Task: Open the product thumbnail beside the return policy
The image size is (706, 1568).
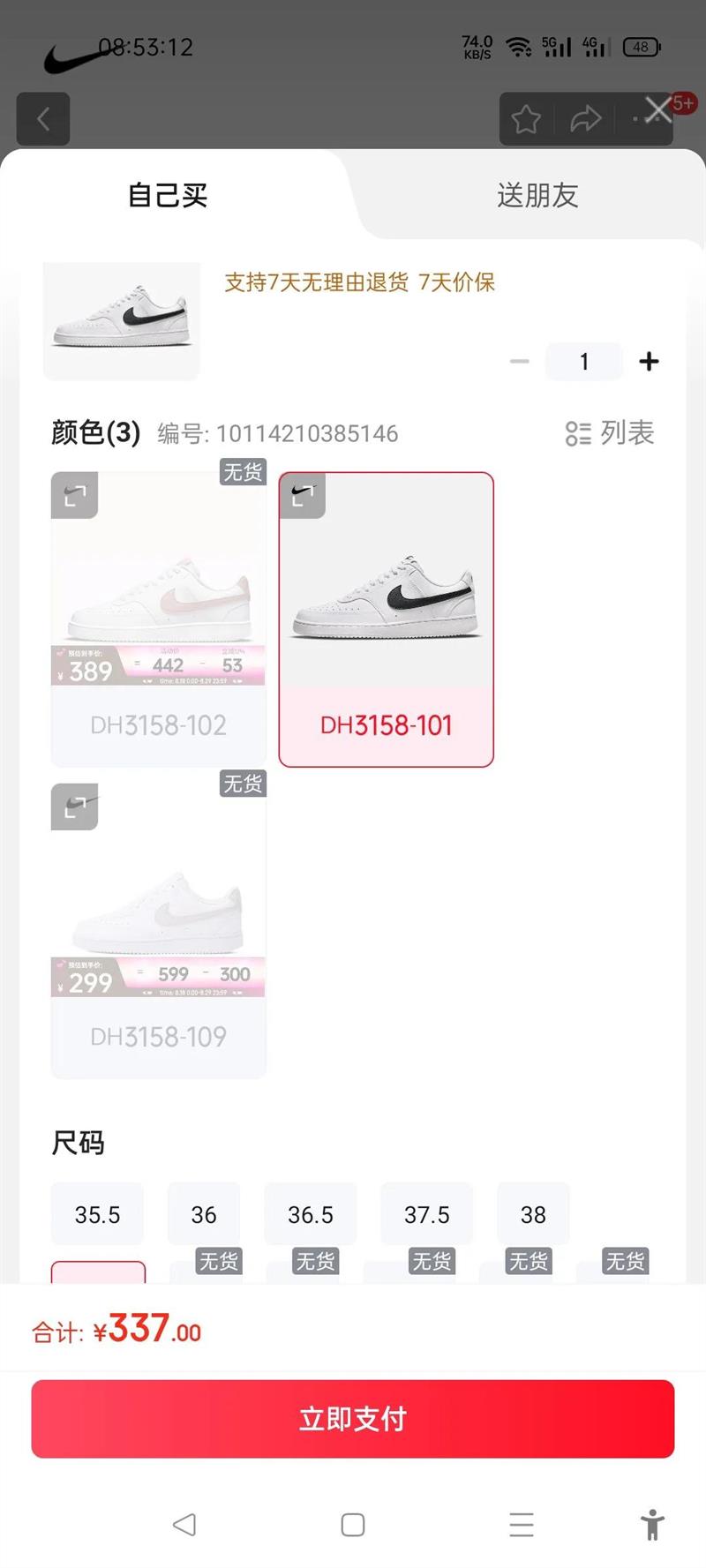Action: (x=122, y=320)
